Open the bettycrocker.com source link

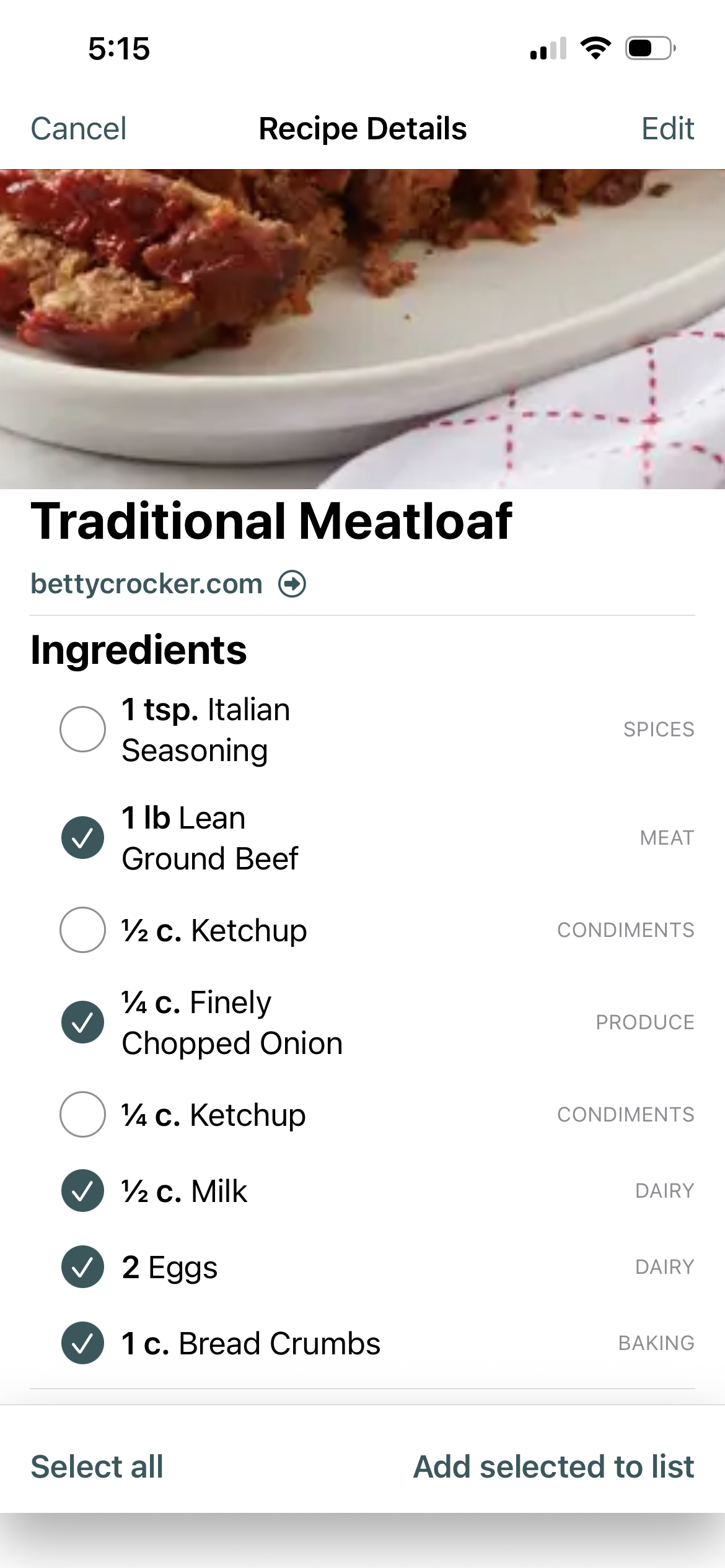tap(146, 583)
